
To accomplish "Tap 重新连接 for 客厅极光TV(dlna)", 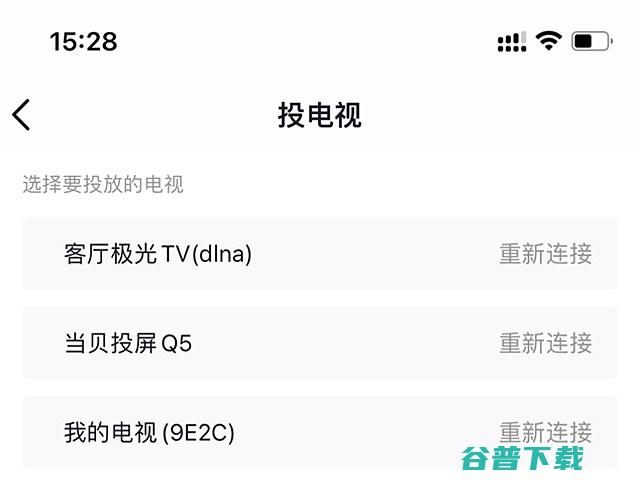I will [x=545, y=254].
